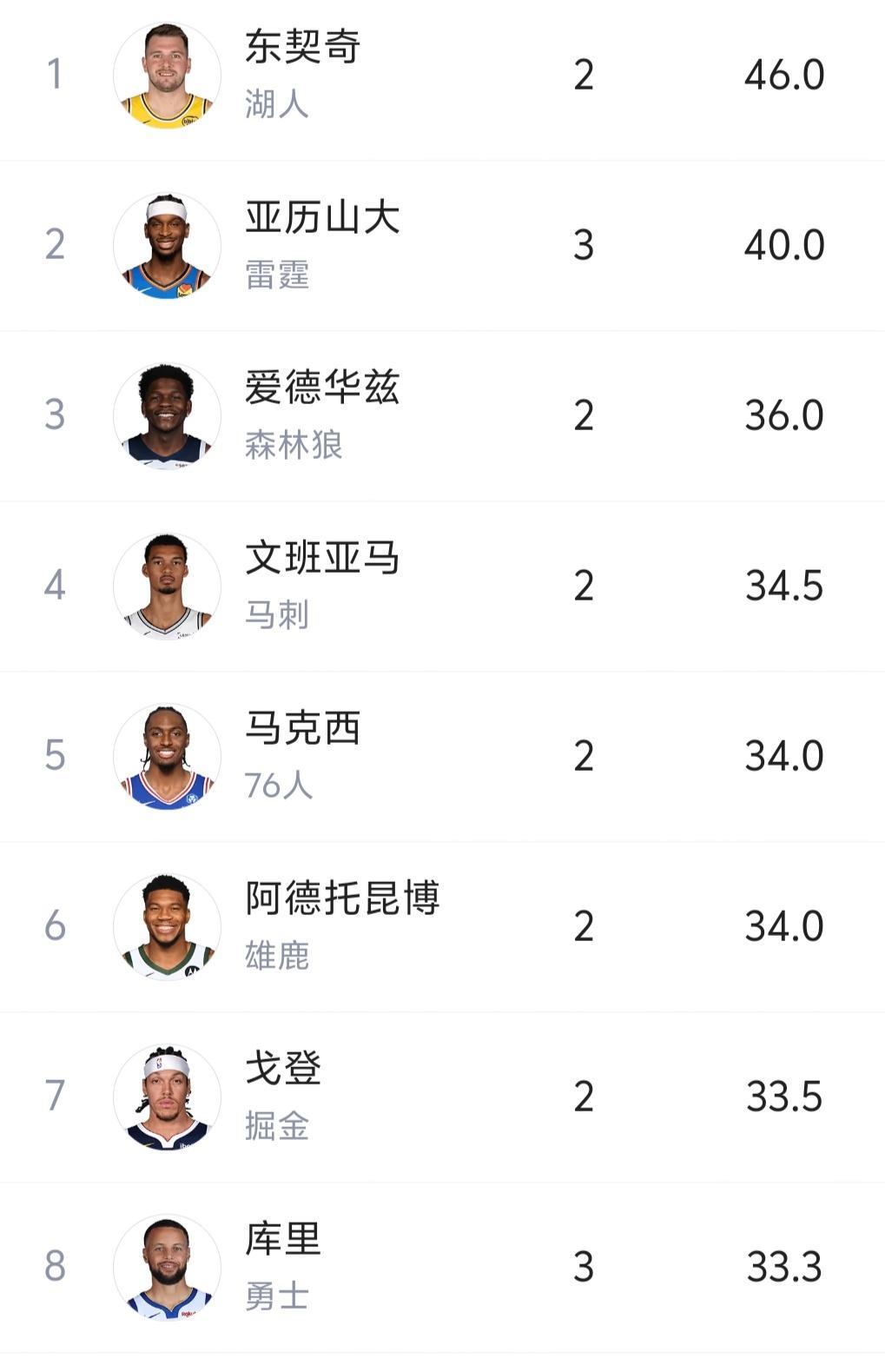
Task: Select rank number 5 in the list
Action: 54,756
